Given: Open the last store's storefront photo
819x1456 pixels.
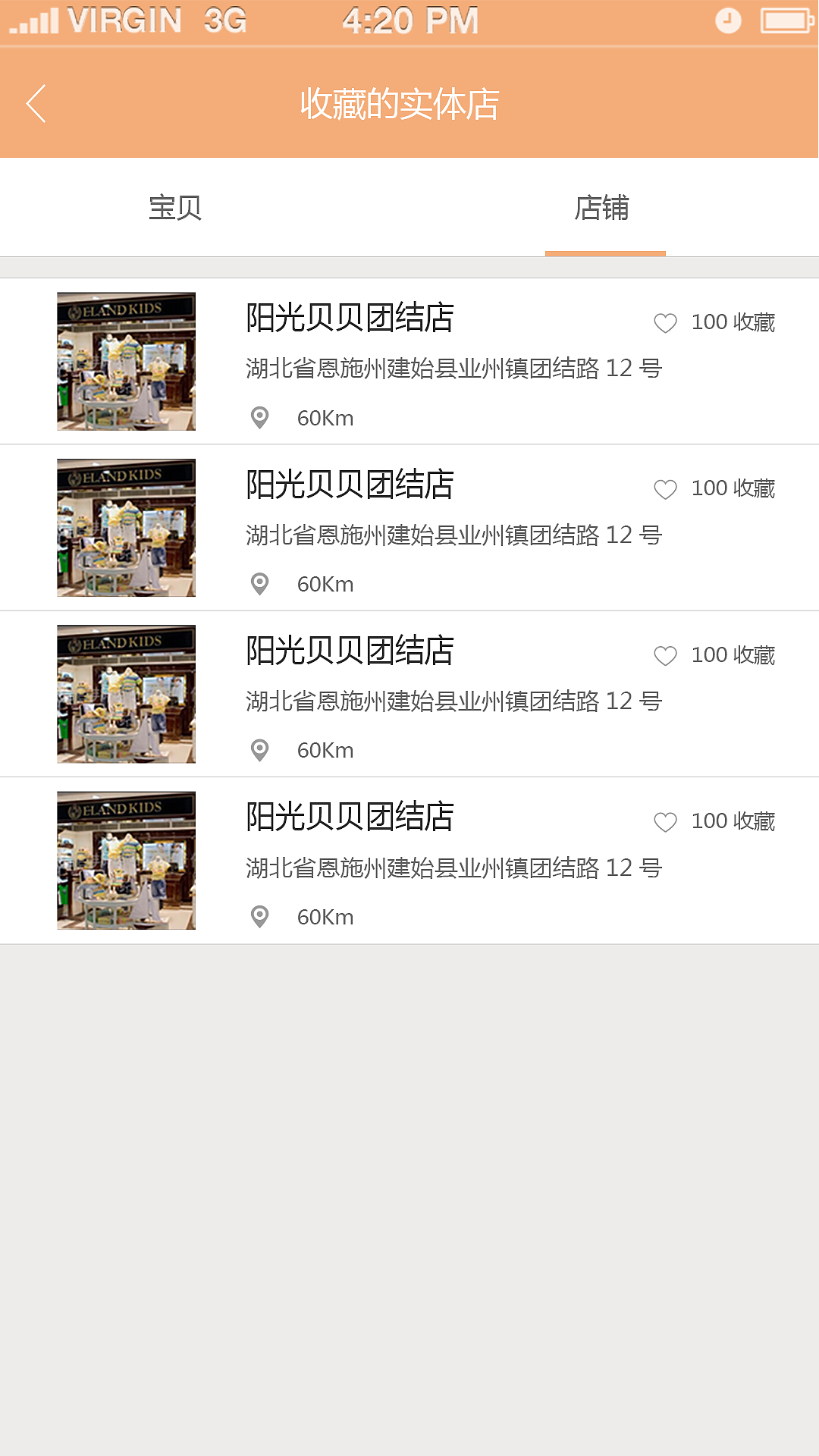Looking at the screenshot, I should (127, 859).
